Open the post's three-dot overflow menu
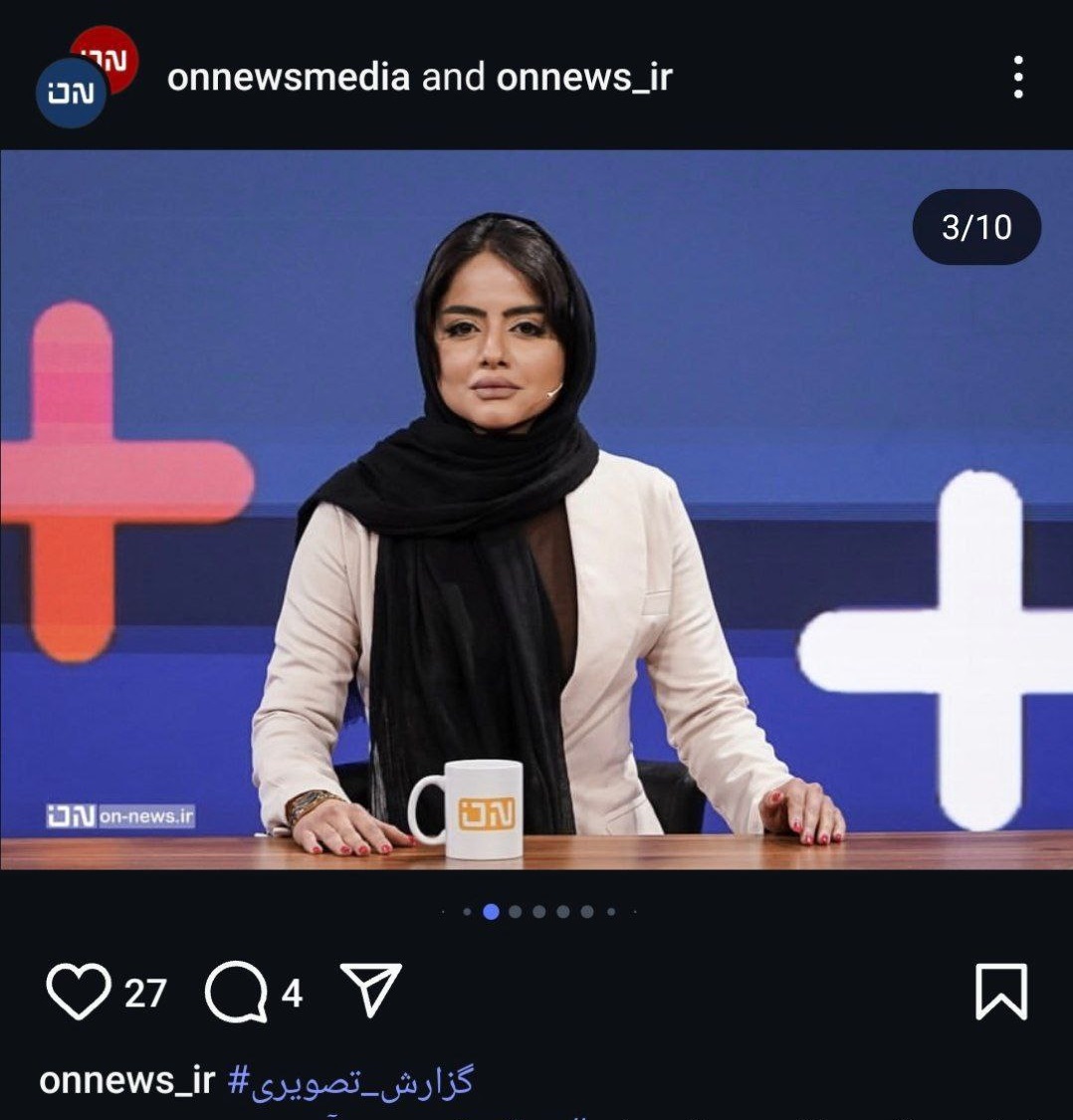 pyautogui.click(x=1017, y=77)
